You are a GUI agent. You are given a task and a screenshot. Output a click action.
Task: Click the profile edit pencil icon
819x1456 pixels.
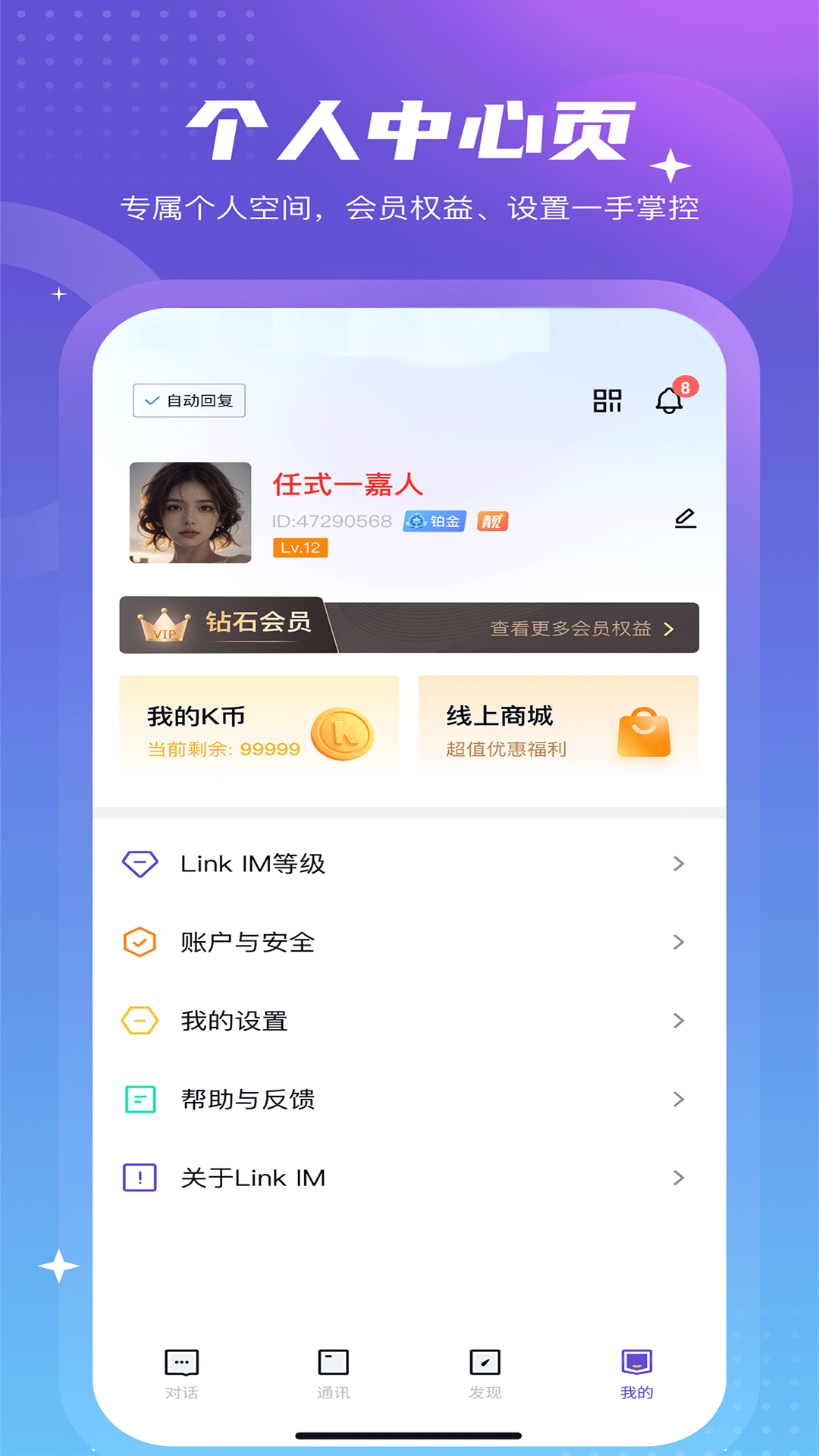pos(684,519)
